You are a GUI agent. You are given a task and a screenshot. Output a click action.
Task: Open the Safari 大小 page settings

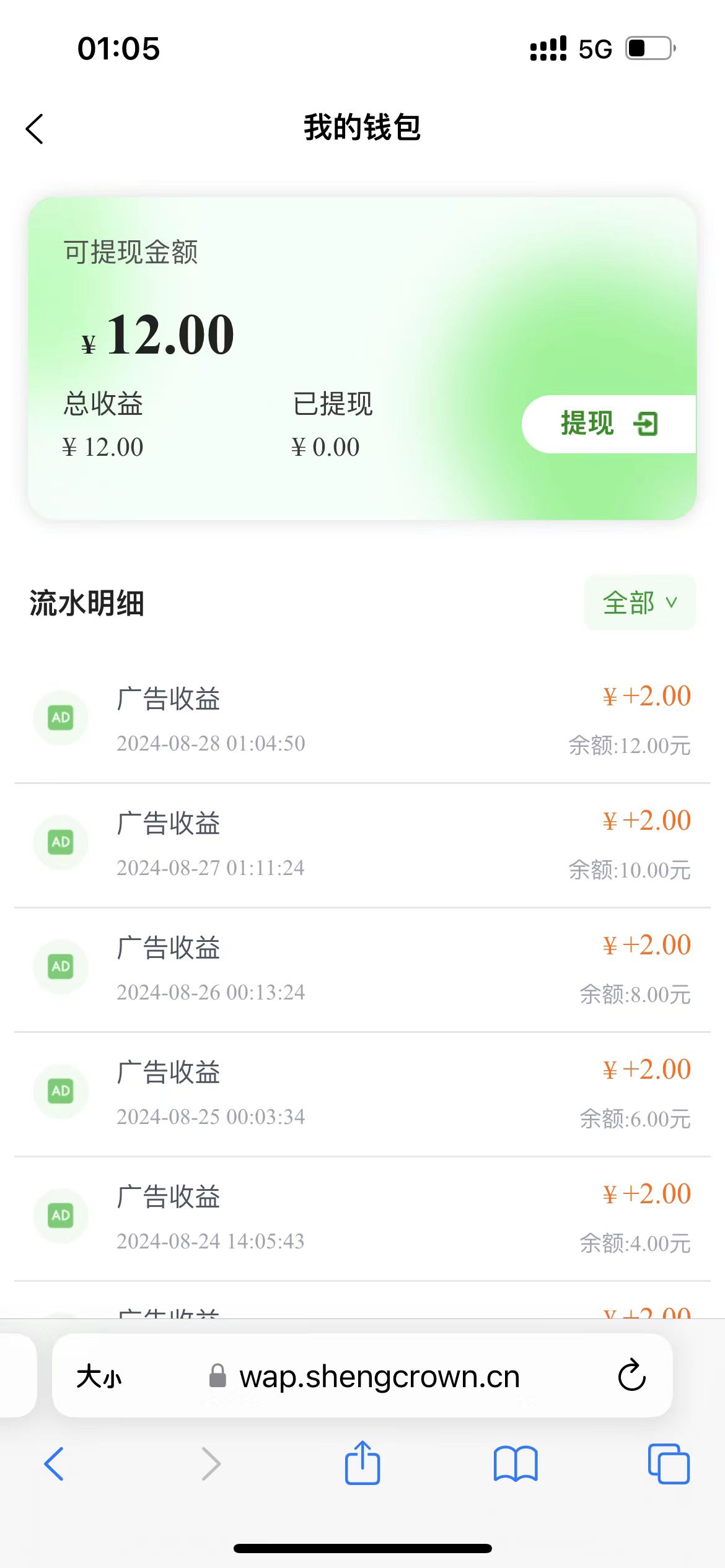click(99, 1377)
